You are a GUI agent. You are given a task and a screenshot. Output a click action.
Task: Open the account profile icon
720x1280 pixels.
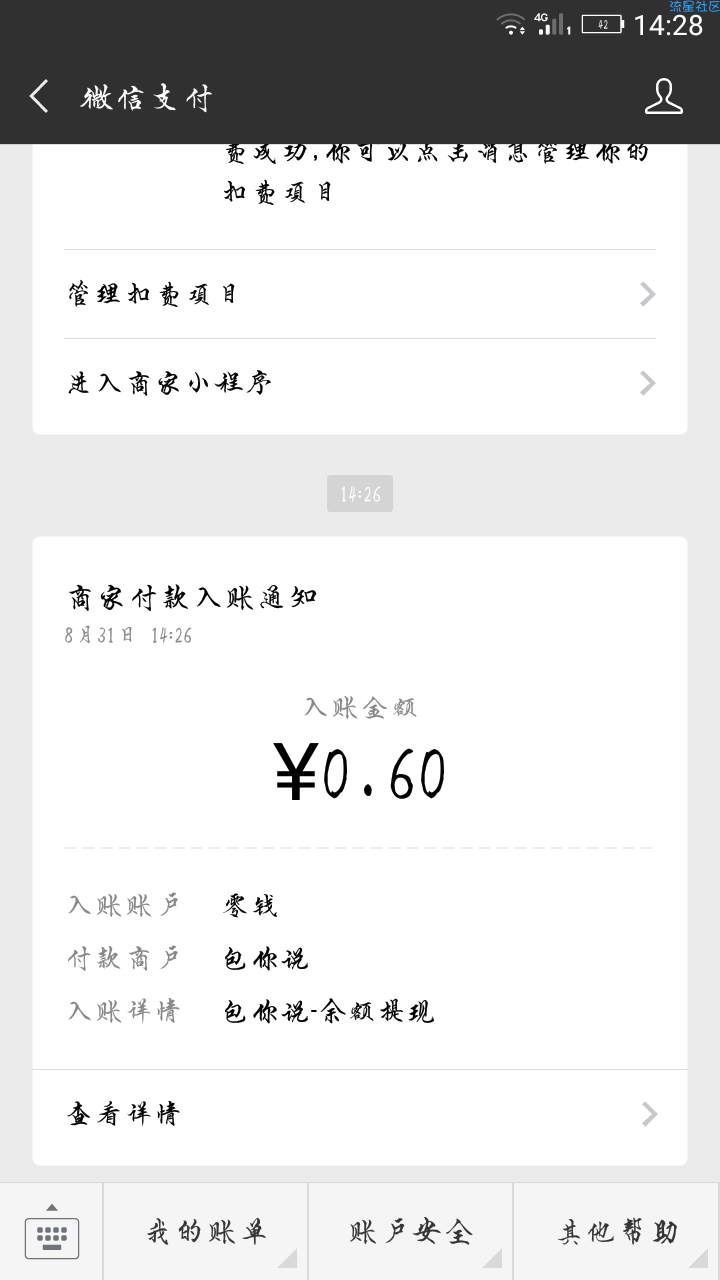click(663, 97)
